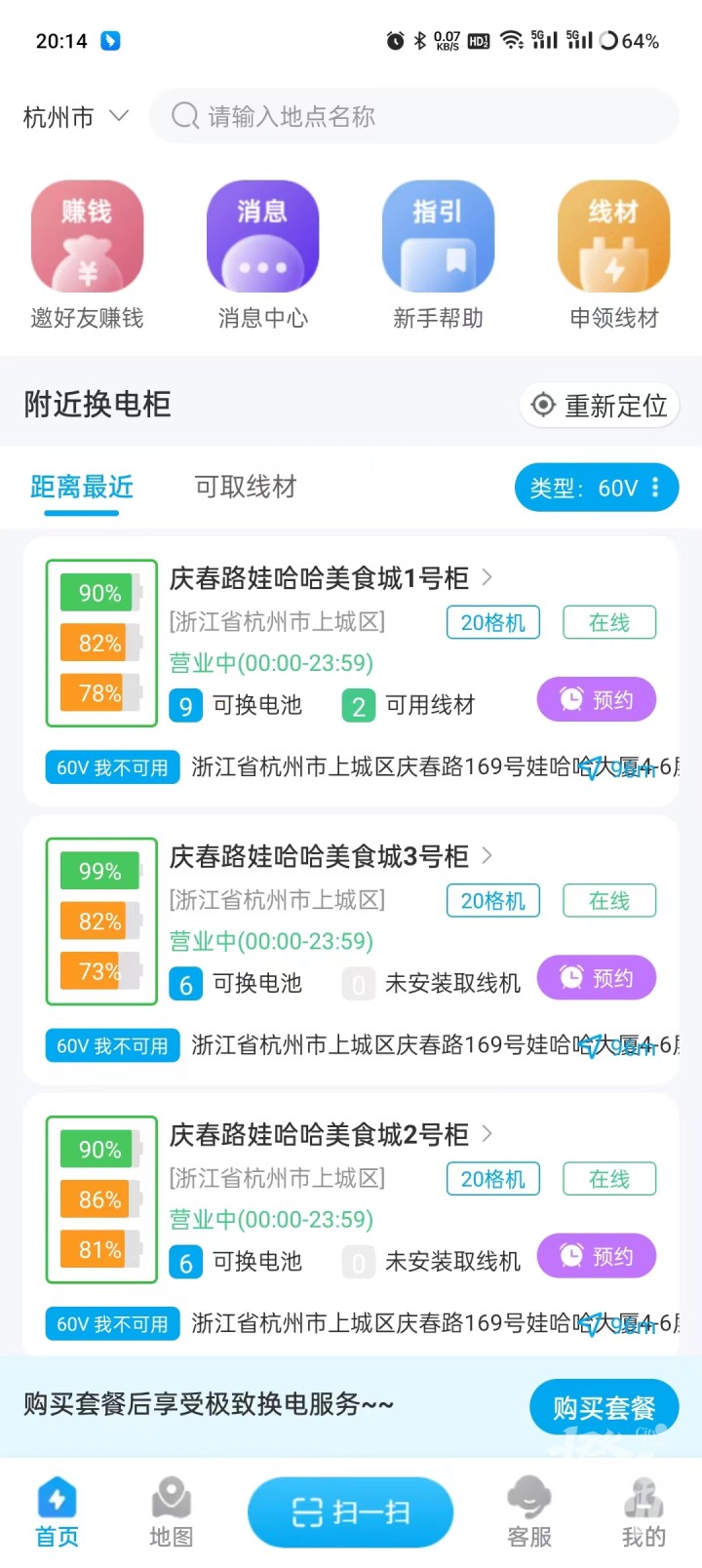This screenshot has height=1568, width=702.
Task: Switch to the 可取线材 tab
Action: tap(242, 487)
